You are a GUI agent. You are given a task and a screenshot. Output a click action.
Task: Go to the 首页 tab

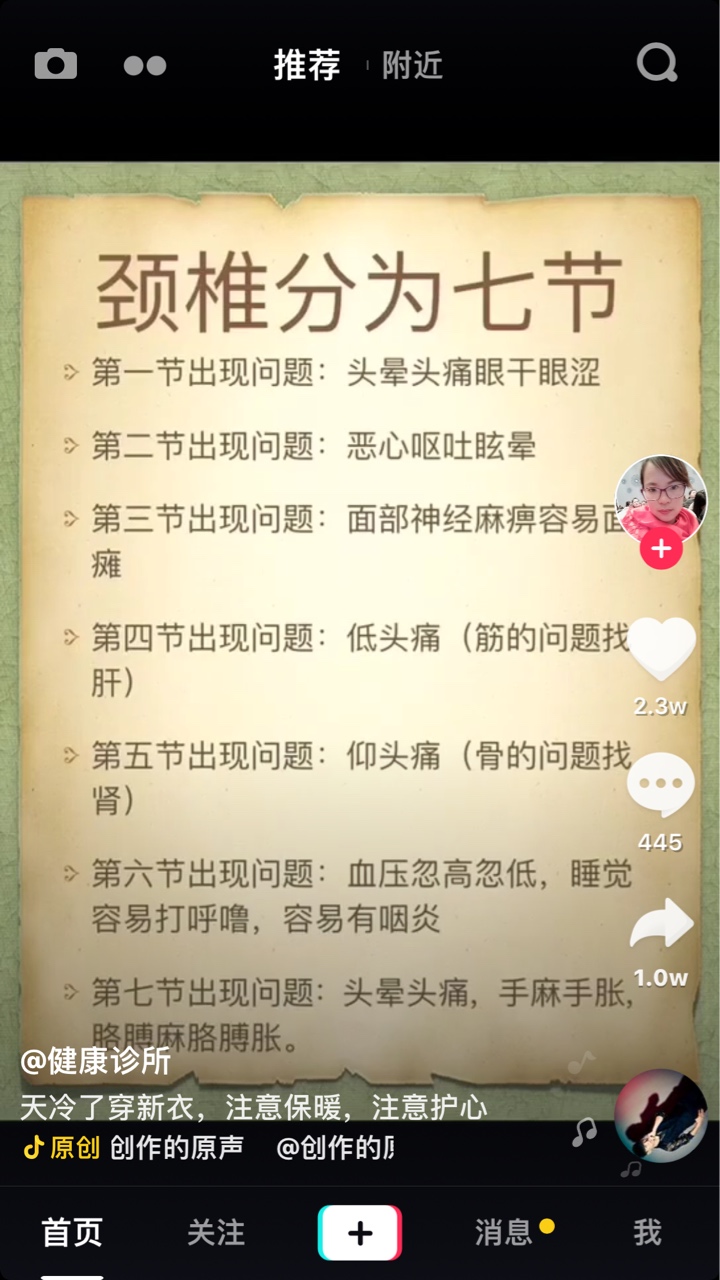tap(72, 1233)
